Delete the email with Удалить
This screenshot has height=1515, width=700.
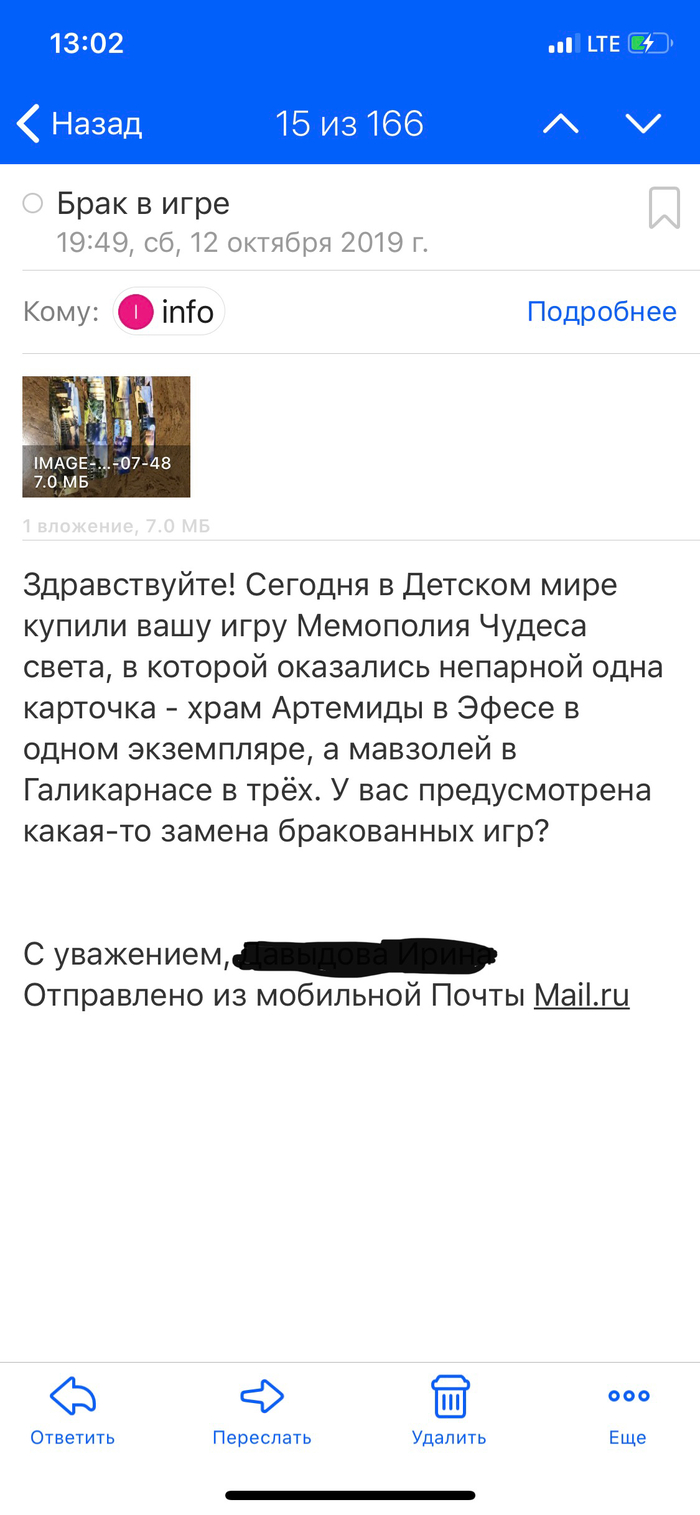(x=449, y=1410)
